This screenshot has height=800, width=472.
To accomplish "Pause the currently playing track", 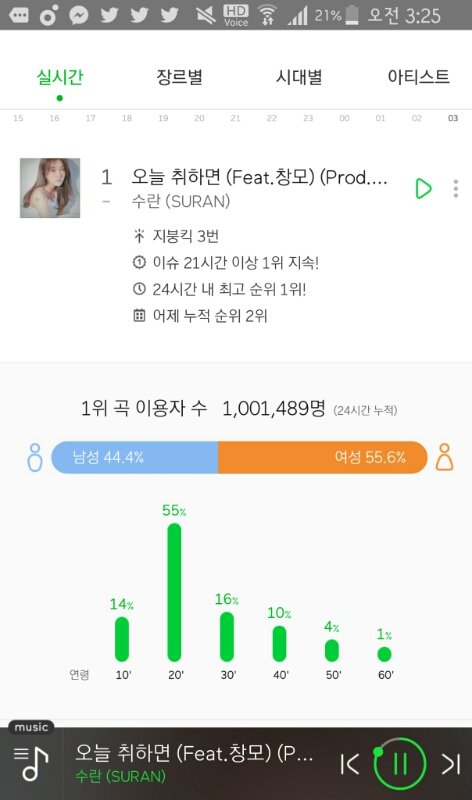I will [400, 764].
